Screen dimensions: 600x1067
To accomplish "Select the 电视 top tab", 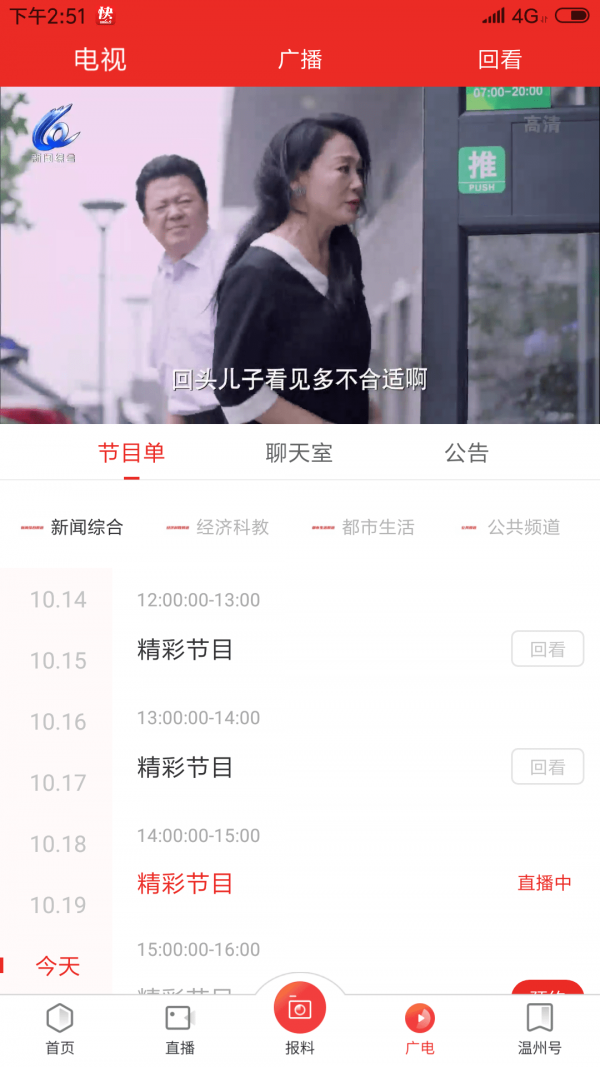I will pos(100,59).
